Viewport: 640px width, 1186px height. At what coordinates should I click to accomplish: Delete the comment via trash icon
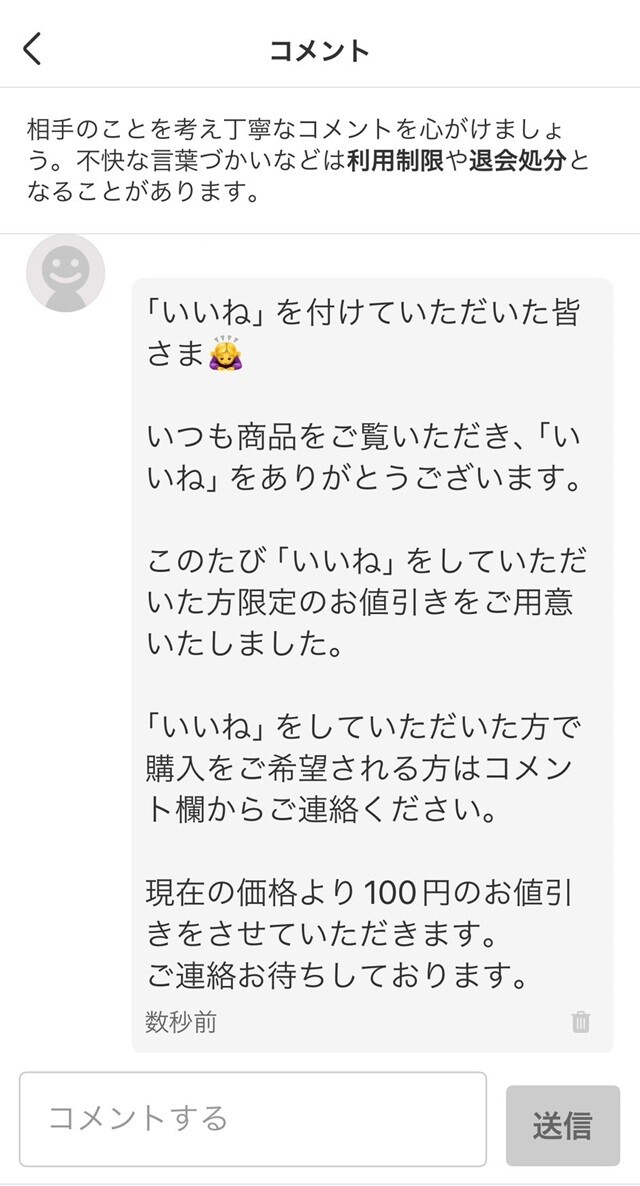pyautogui.click(x=580, y=1021)
